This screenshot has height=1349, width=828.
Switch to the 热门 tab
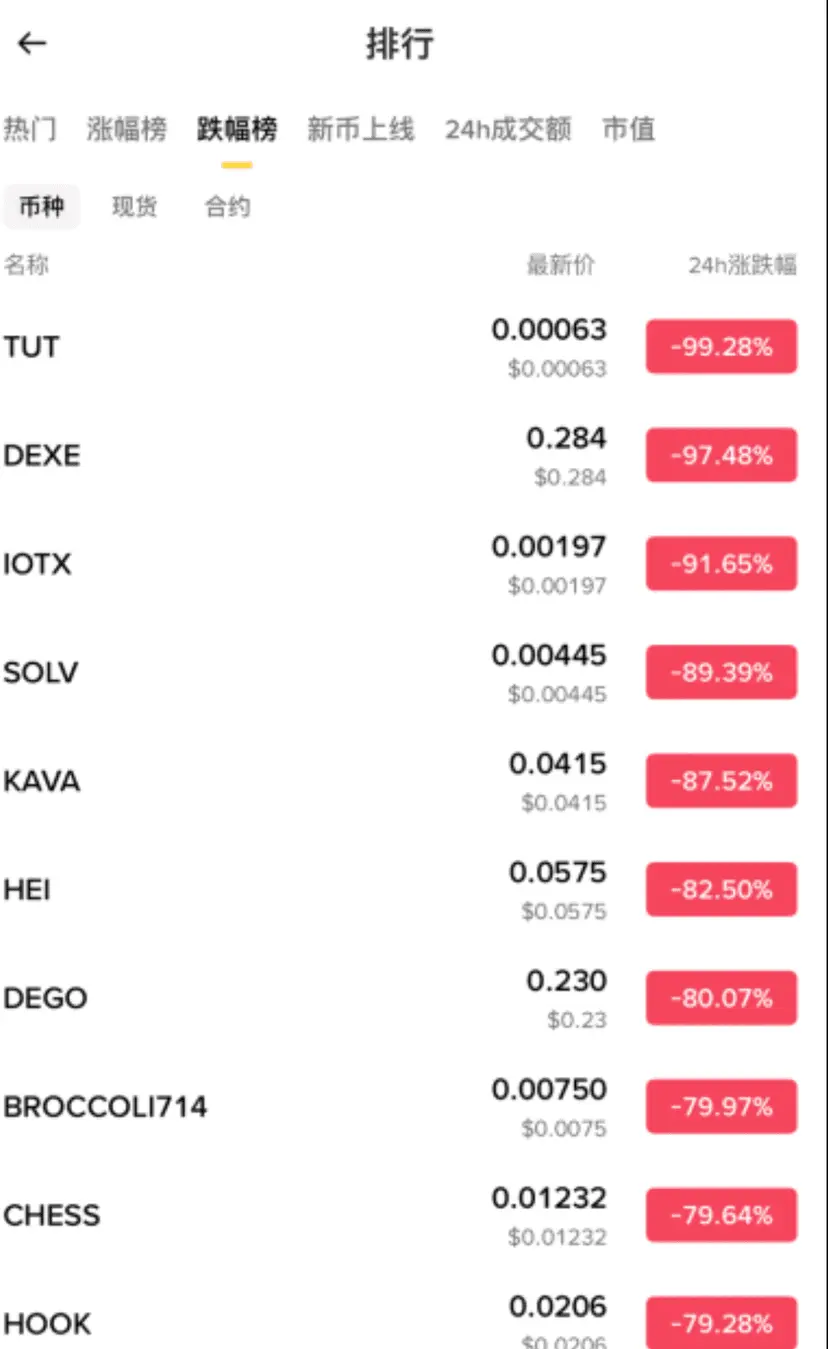[30, 129]
